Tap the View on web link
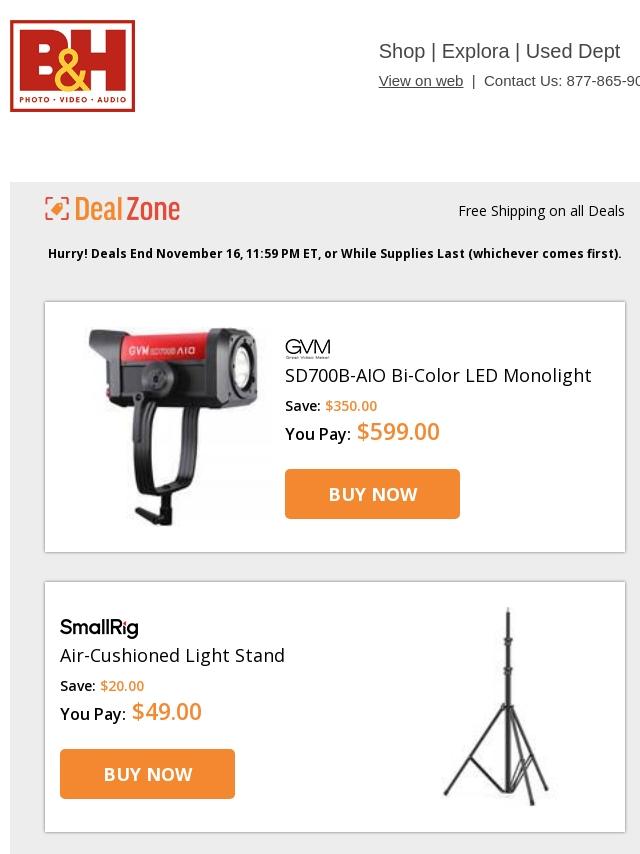The image size is (640, 854). [x=420, y=81]
